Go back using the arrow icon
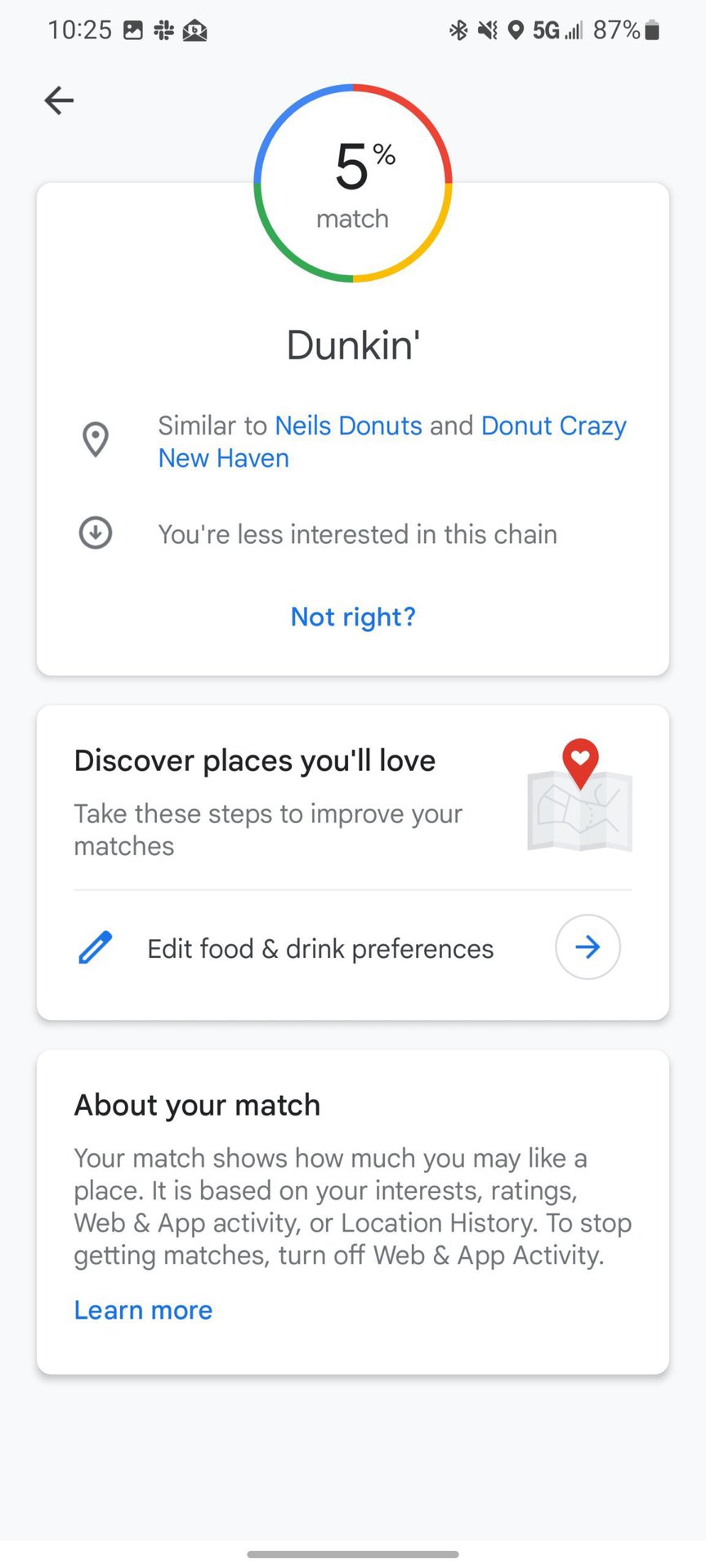 (x=59, y=100)
